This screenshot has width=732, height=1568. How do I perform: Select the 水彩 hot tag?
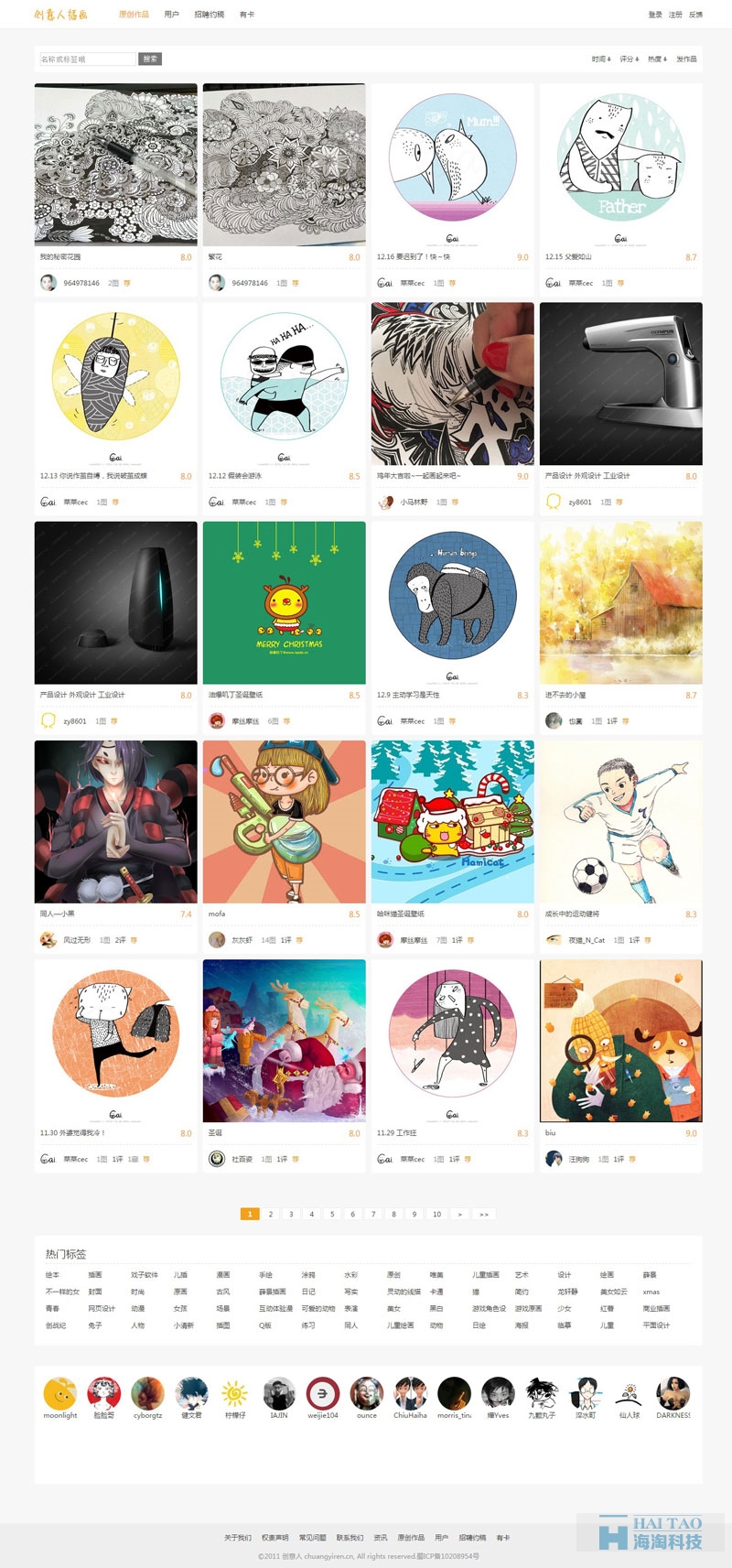tap(350, 1275)
